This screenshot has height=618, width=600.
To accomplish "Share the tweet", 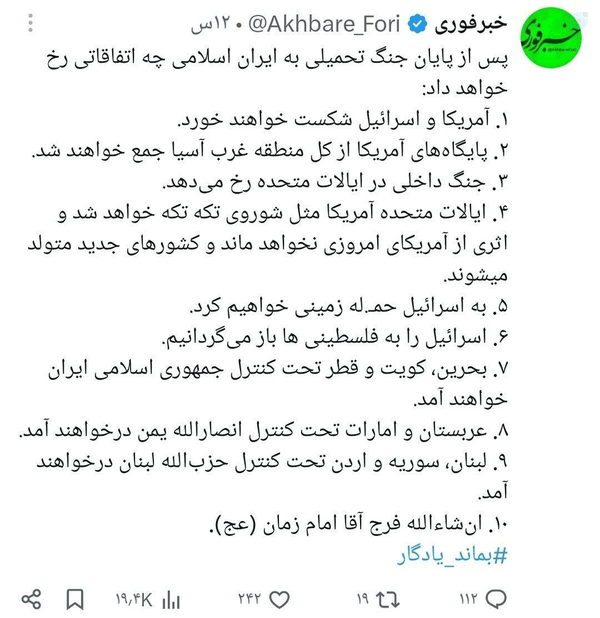I will [31, 599].
